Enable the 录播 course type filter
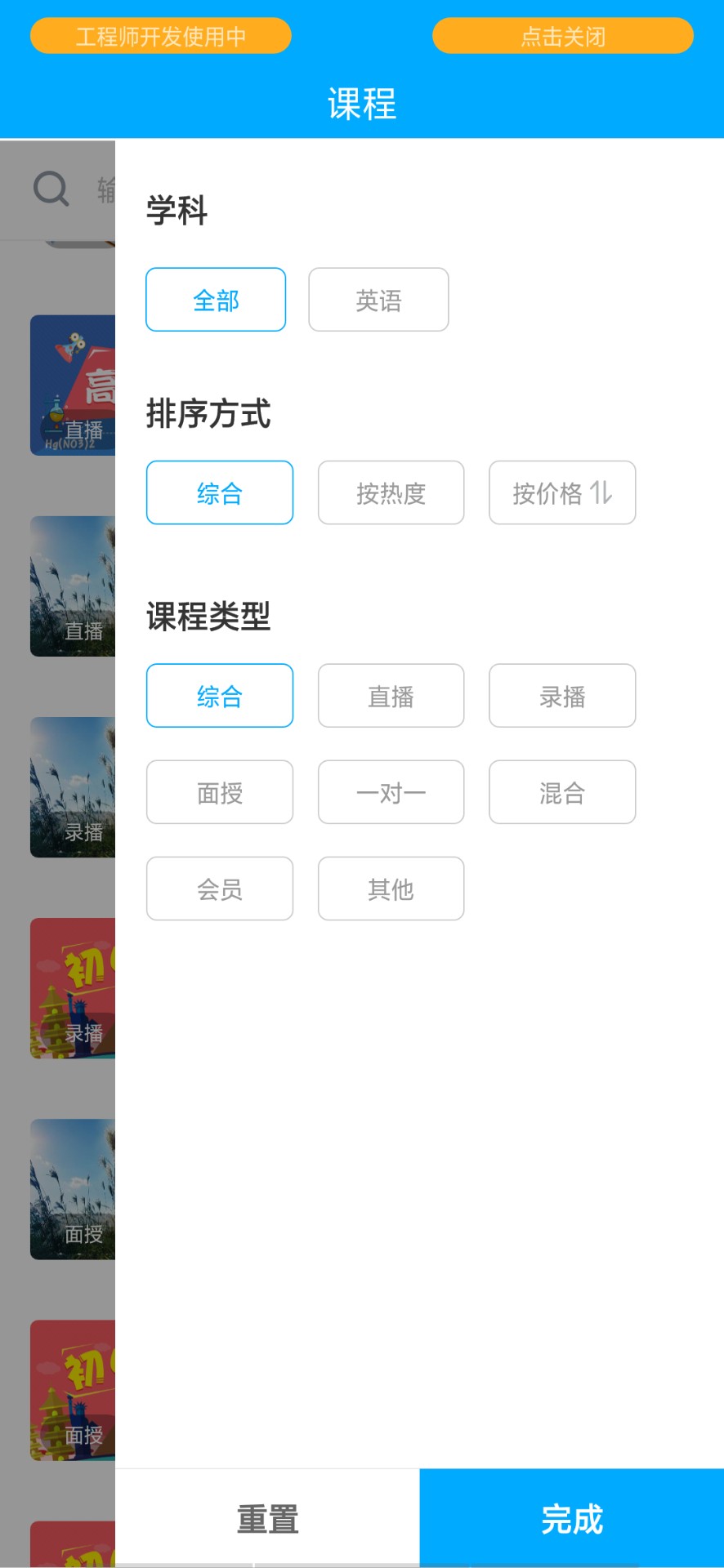 click(562, 695)
